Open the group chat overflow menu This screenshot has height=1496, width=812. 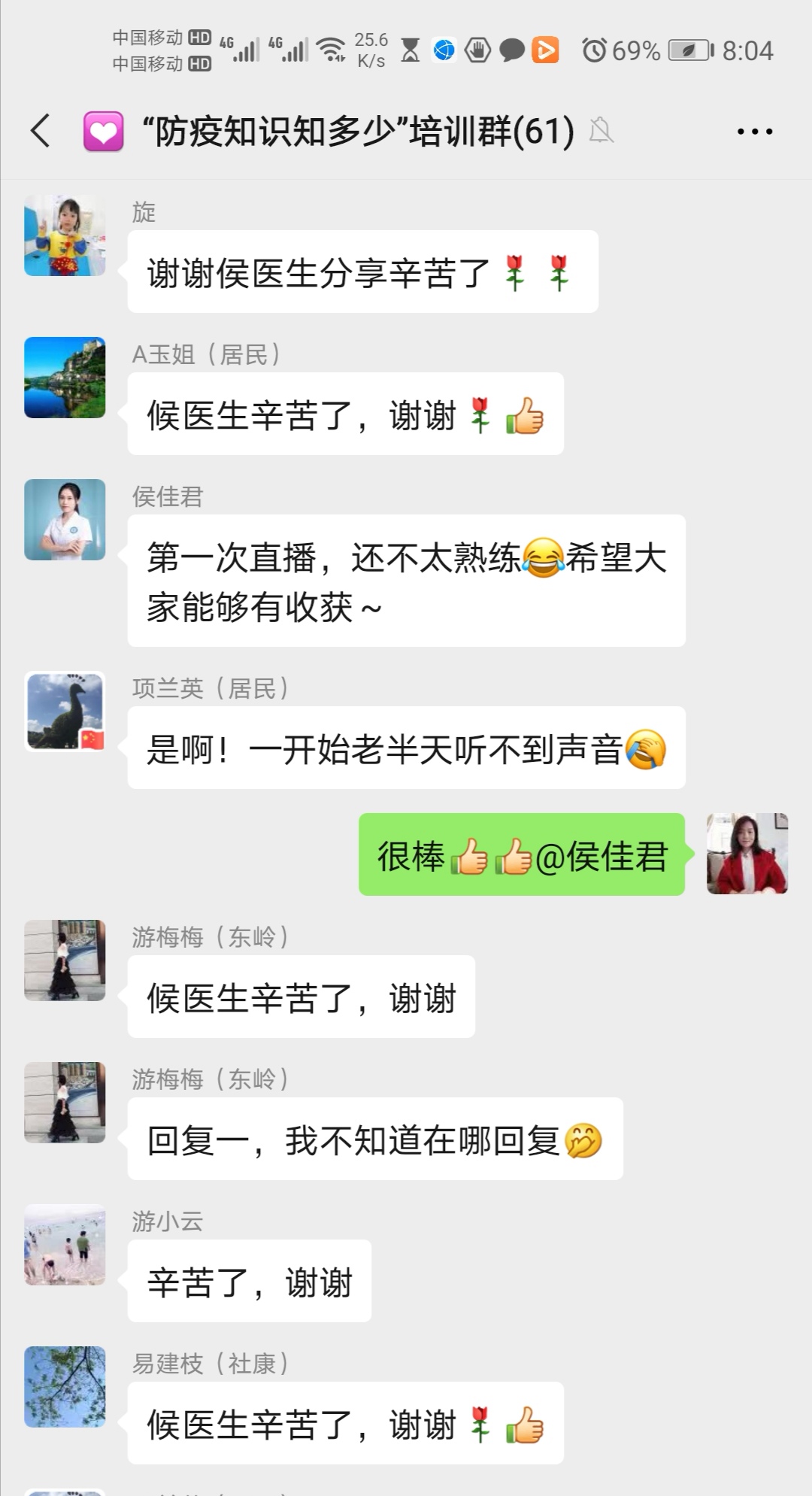[x=754, y=132]
